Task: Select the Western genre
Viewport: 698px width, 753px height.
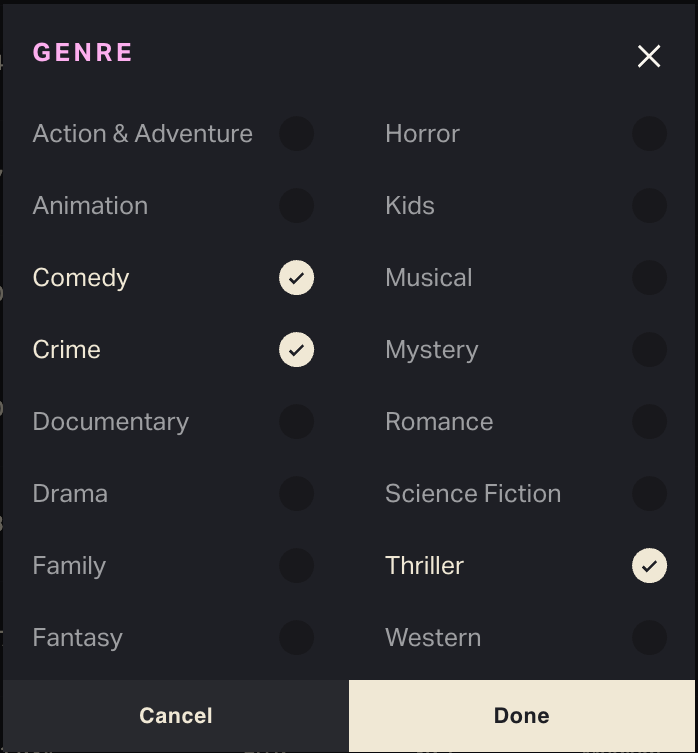Action: point(649,638)
